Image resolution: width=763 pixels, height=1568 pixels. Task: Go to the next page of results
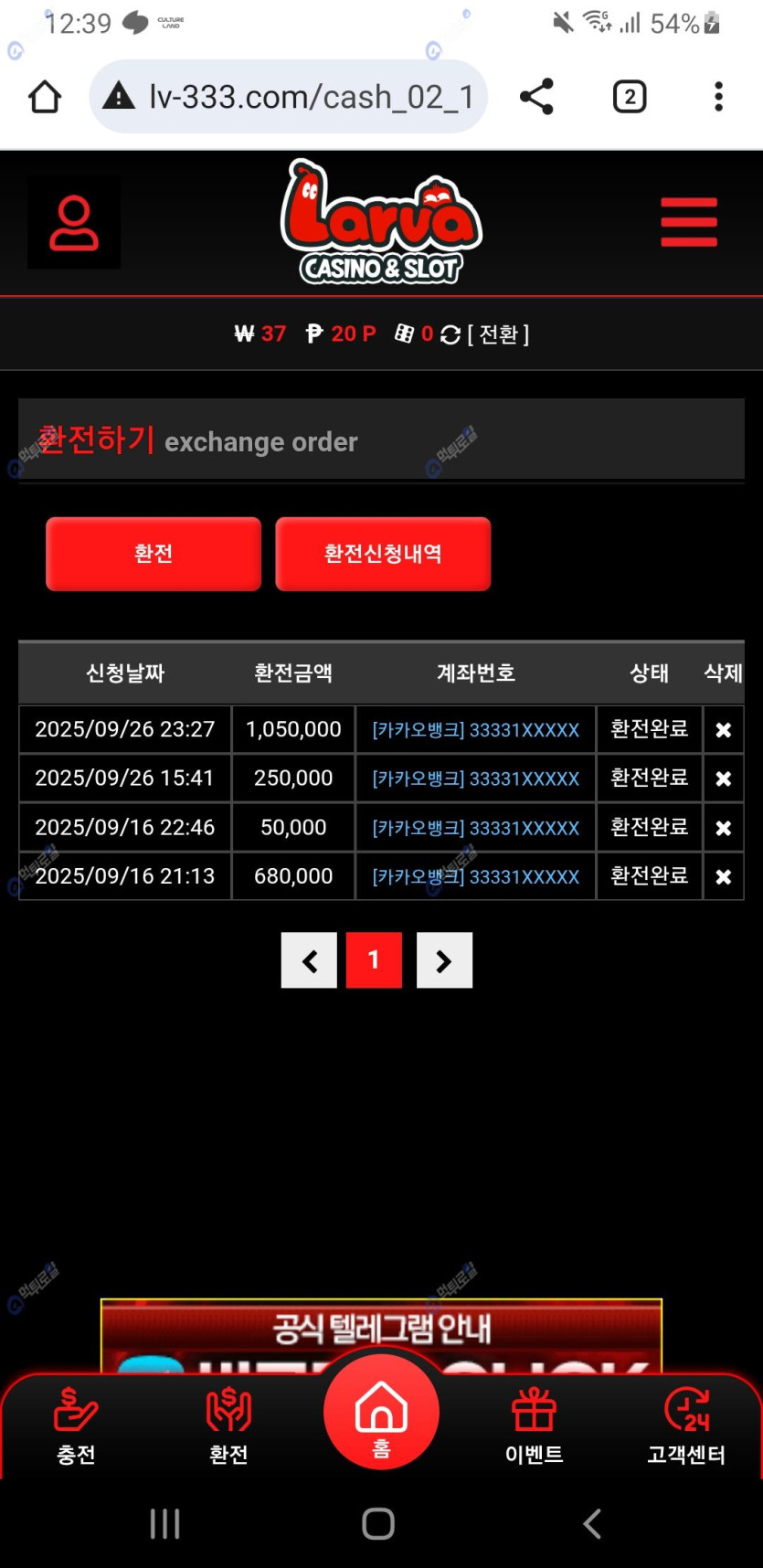[444, 960]
